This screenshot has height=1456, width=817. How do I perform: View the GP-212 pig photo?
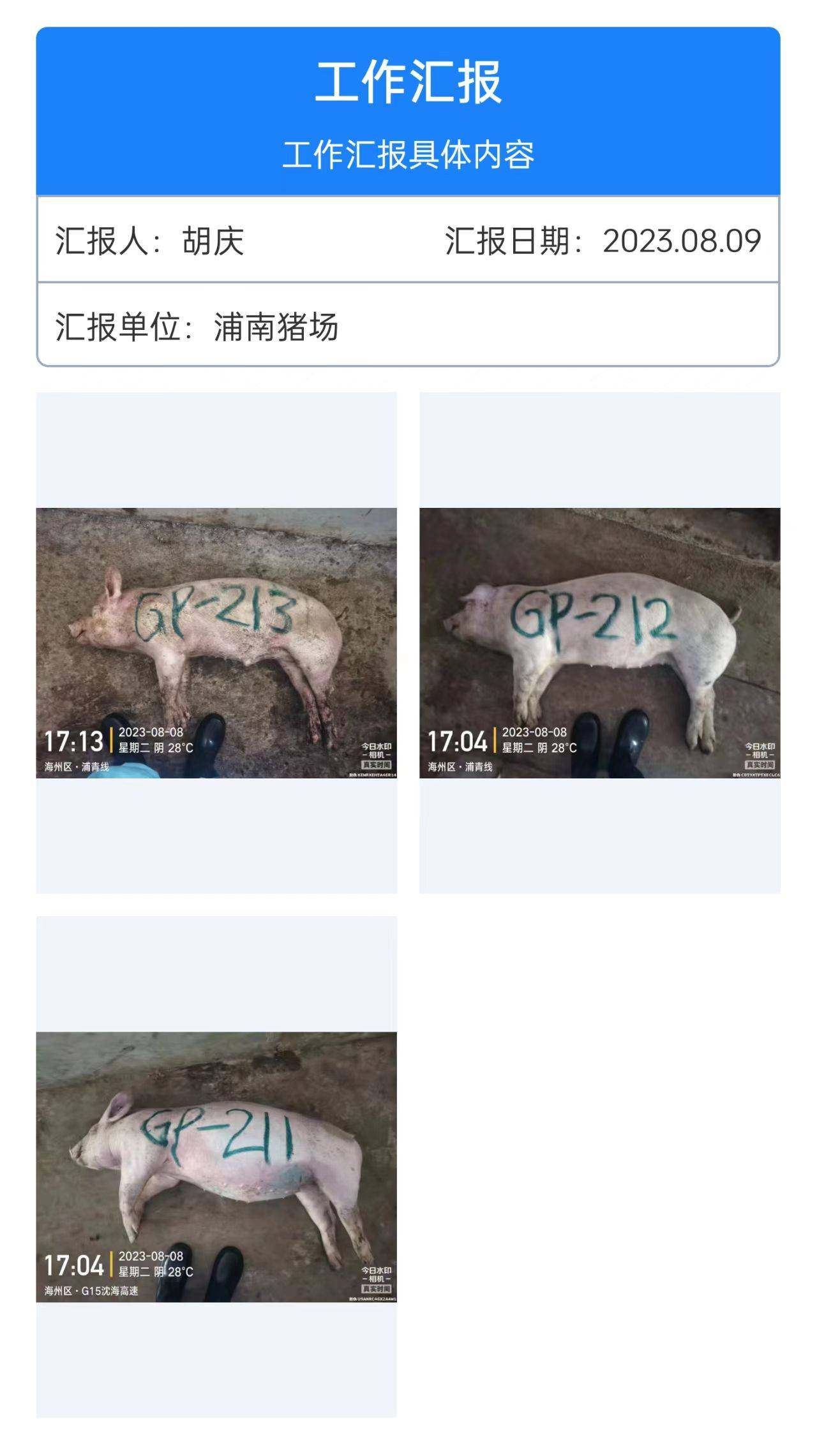599,643
